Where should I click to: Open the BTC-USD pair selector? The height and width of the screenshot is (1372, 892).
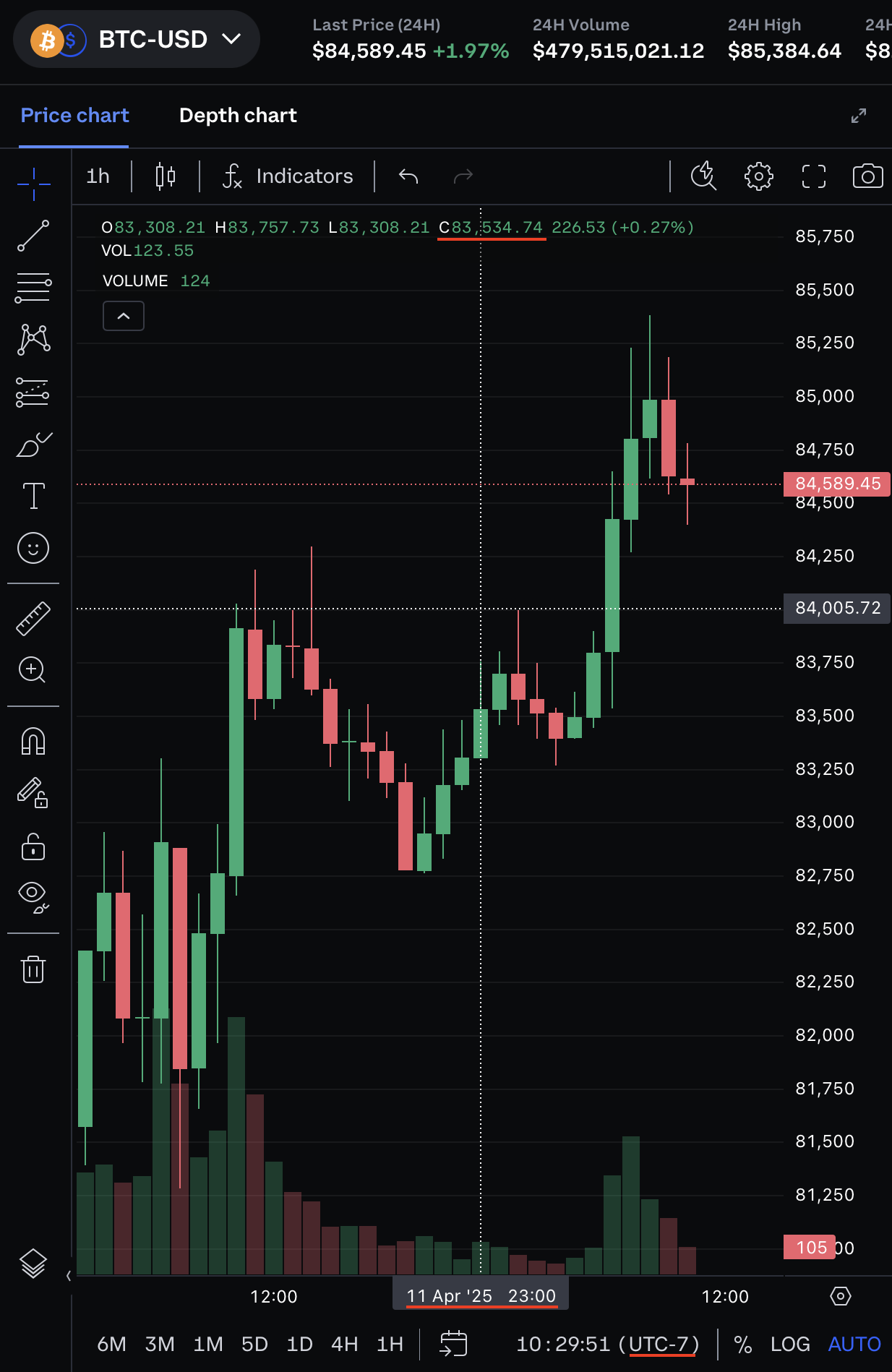(136, 40)
